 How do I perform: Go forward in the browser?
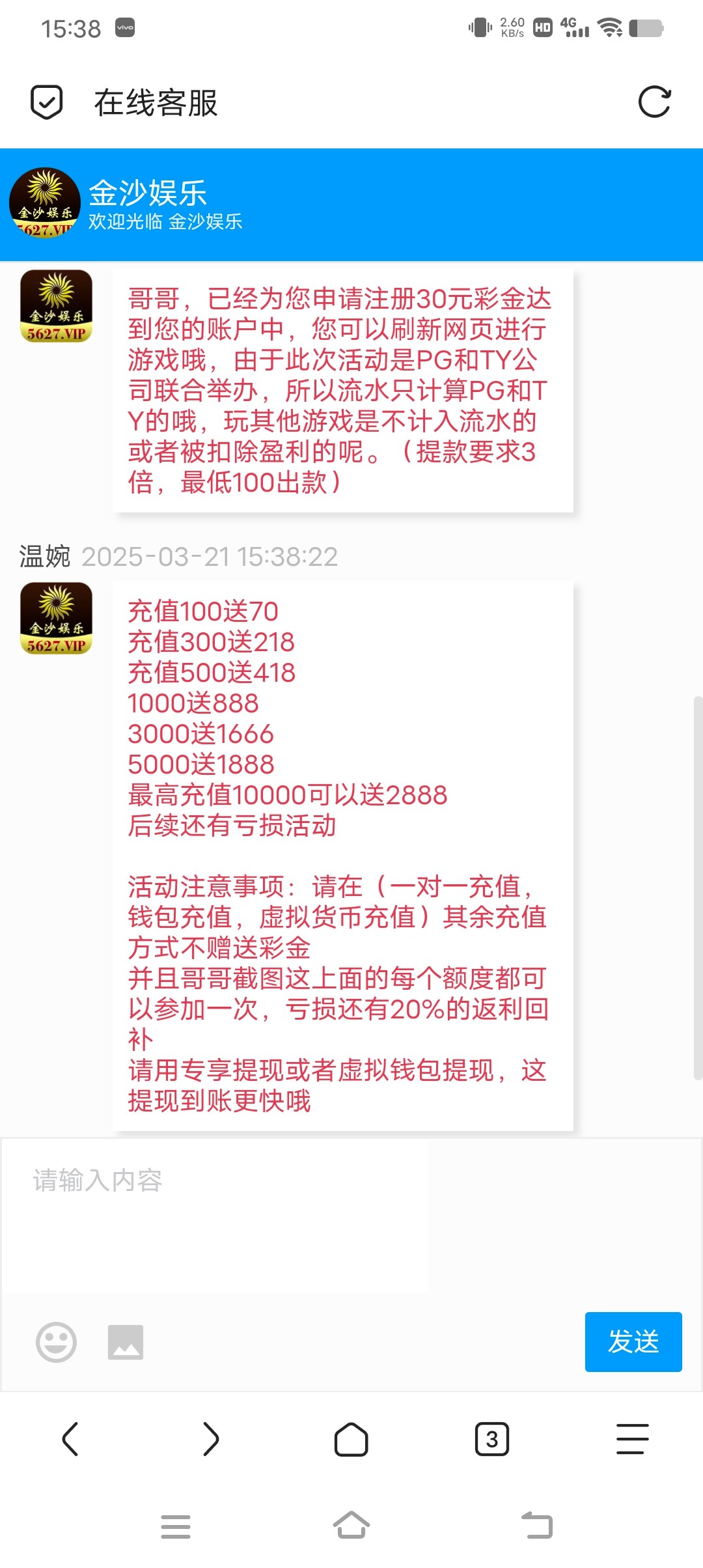click(x=211, y=1439)
